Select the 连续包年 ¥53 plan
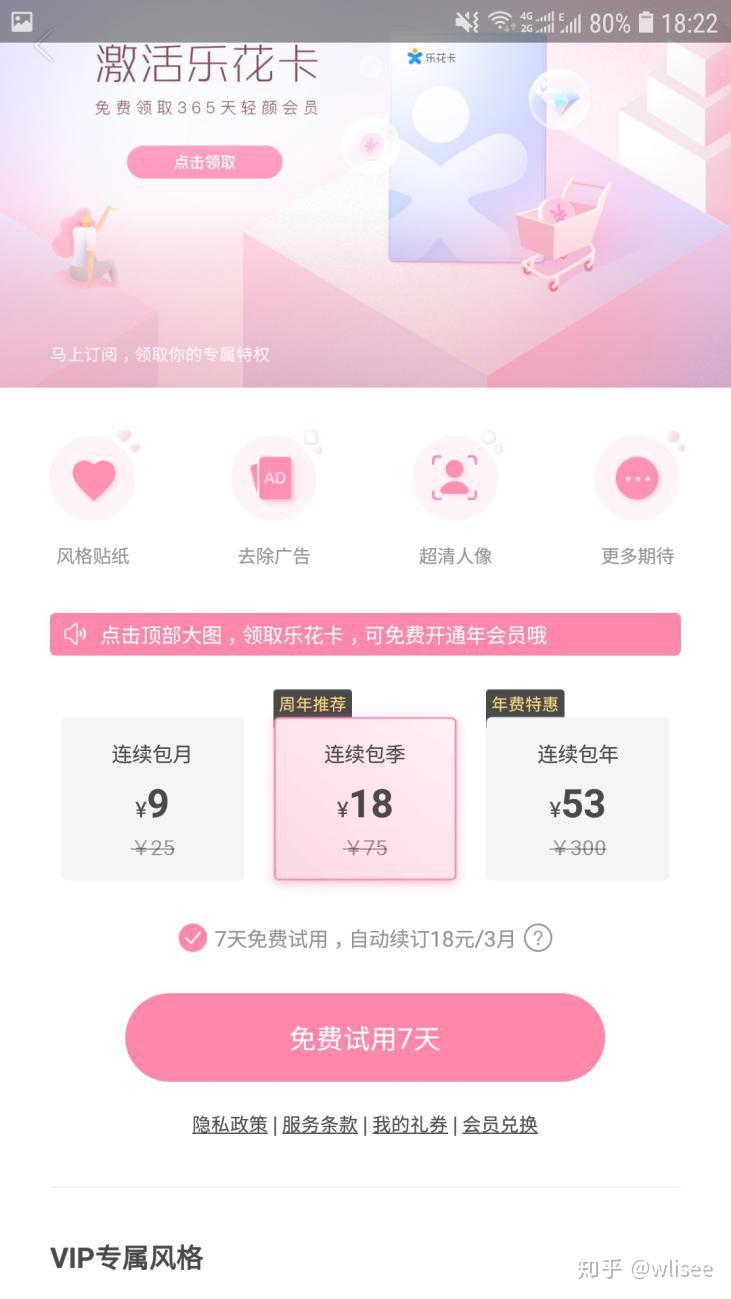Image resolution: width=731 pixels, height=1299 pixels. 578,797
